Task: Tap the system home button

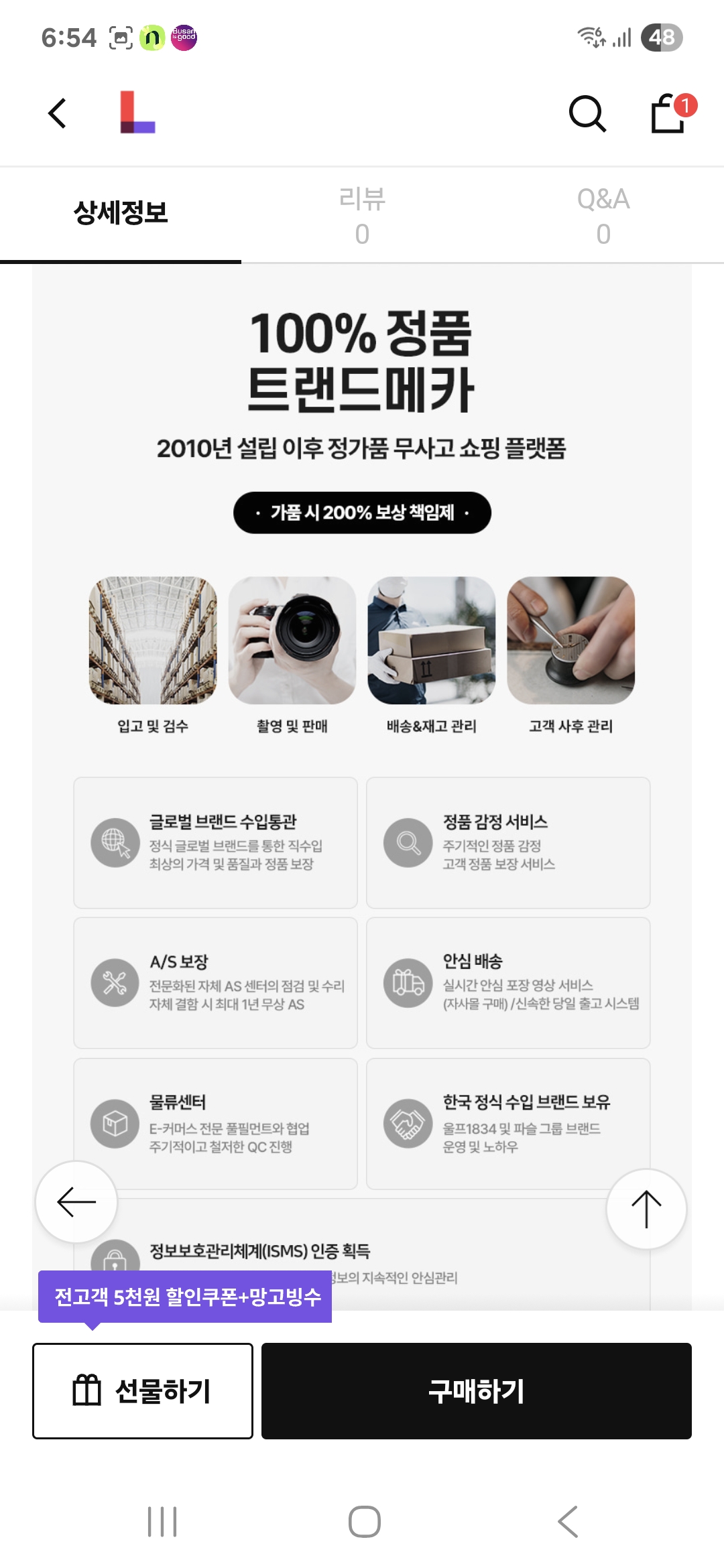Action: (x=365, y=1521)
